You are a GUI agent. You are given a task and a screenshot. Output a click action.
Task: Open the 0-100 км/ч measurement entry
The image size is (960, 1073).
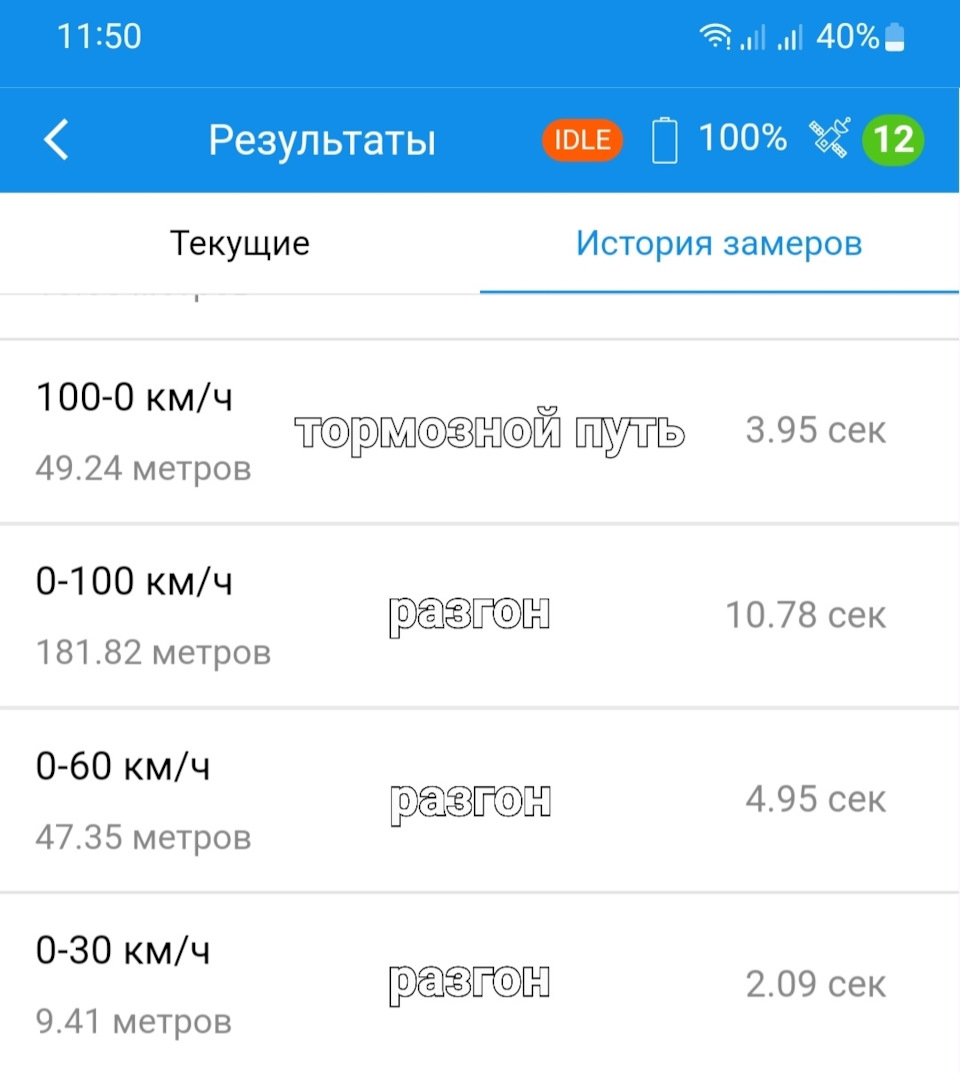point(480,616)
